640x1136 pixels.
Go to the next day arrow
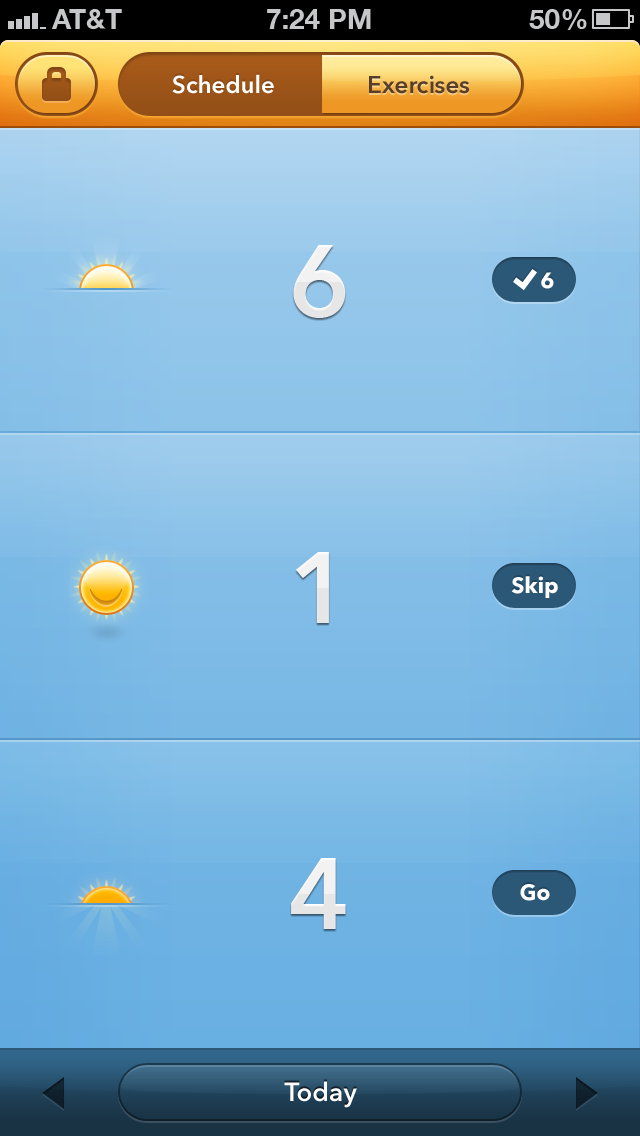[x=586, y=1093]
